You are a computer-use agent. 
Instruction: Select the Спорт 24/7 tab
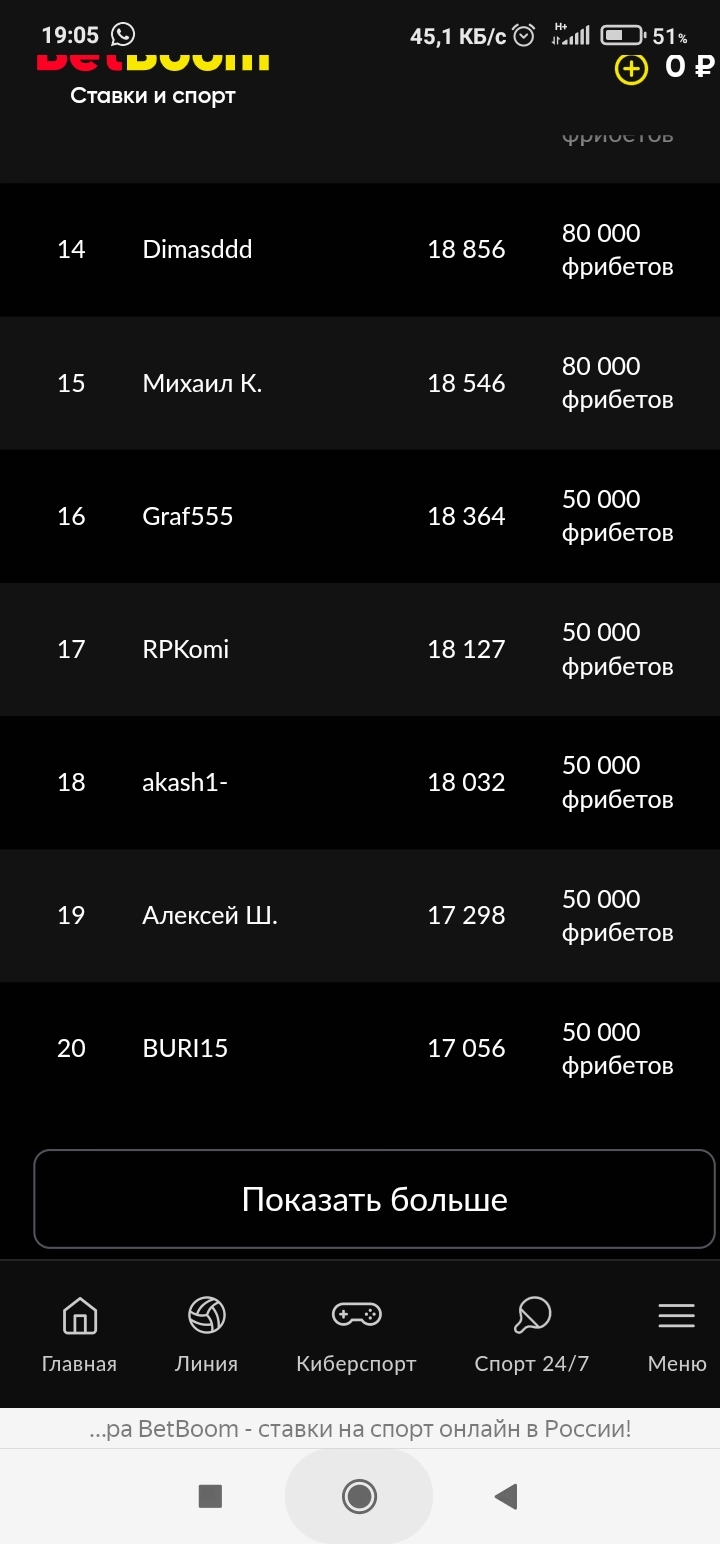click(x=532, y=1334)
